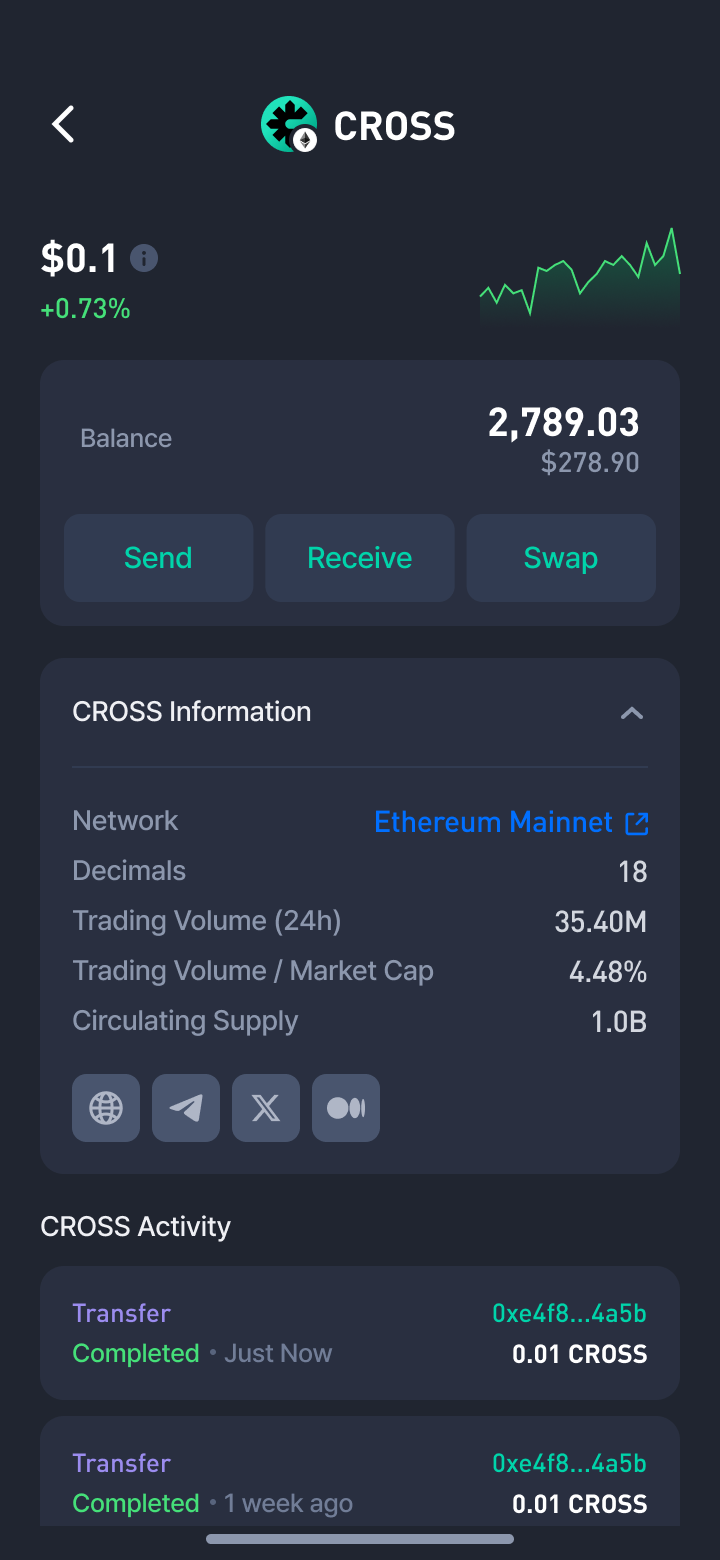Open the CROSS price chart
This screenshot has width=720, height=1560.
click(x=580, y=275)
